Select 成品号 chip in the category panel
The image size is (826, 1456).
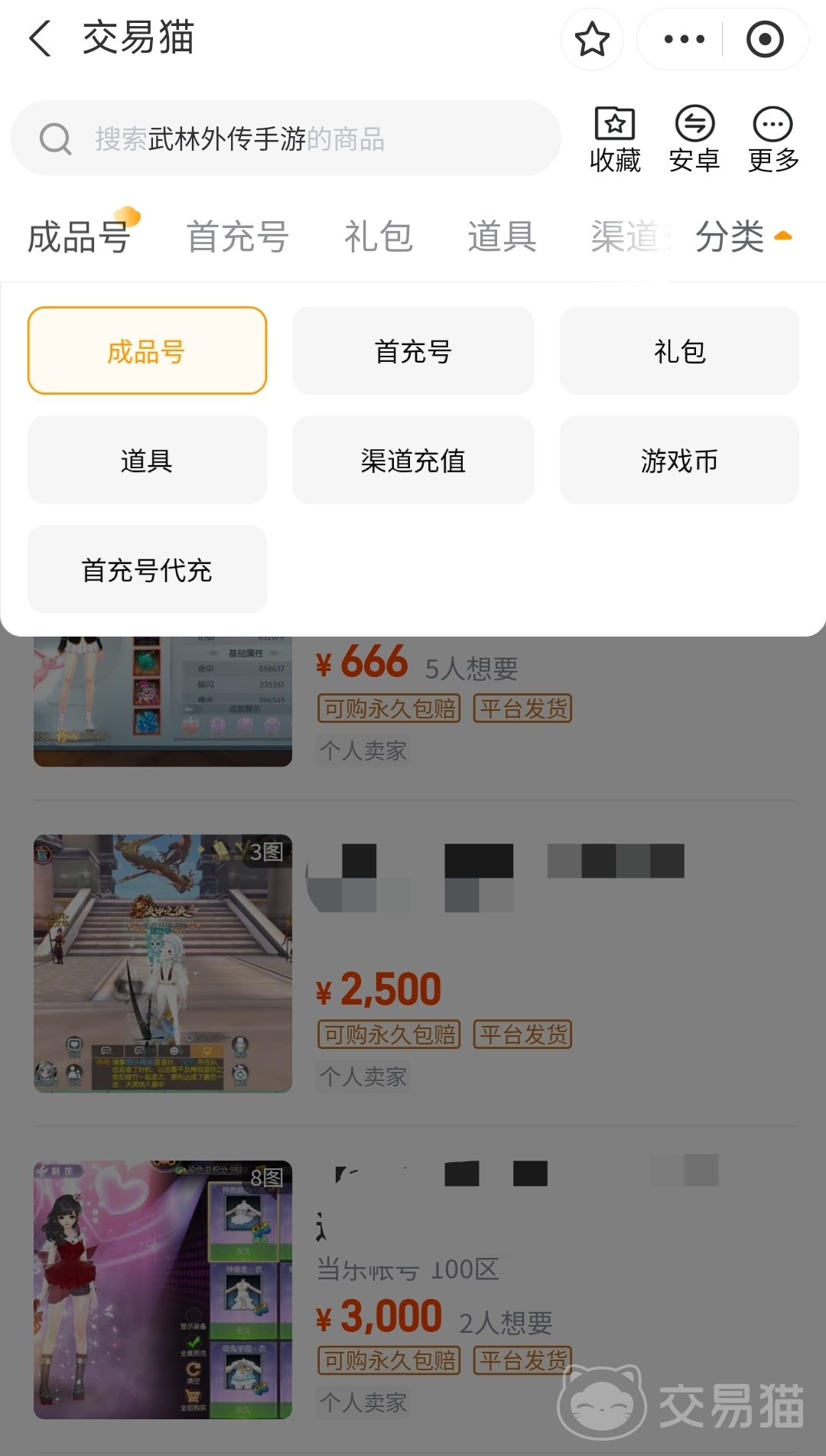pyautogui.click(x=147, y=351)
